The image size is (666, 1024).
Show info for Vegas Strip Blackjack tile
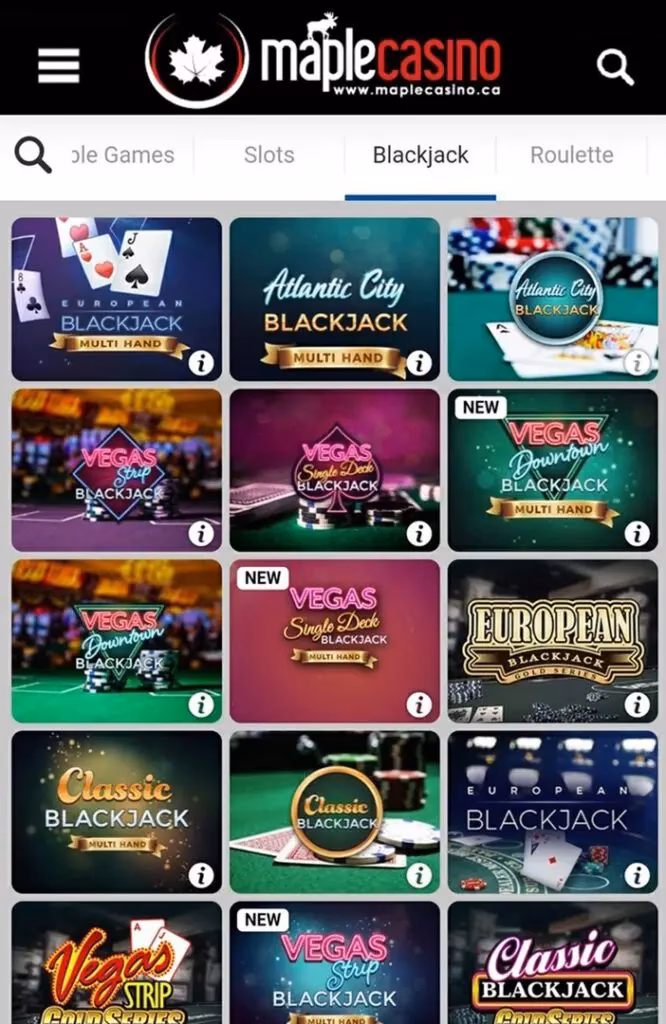(201, 534)
